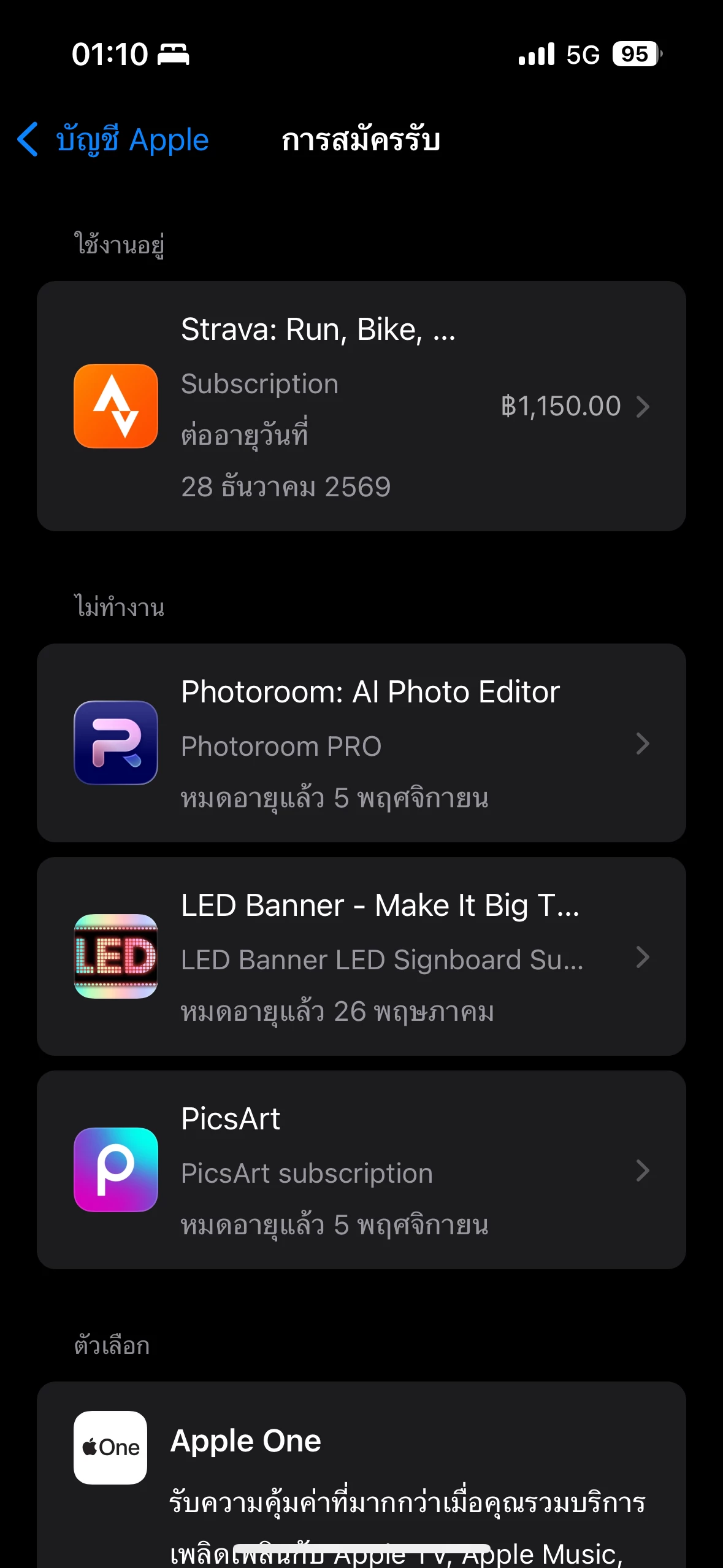View the LED Banner subscription row
This screenshot has width=723, height=1568.
click(361, 956)
